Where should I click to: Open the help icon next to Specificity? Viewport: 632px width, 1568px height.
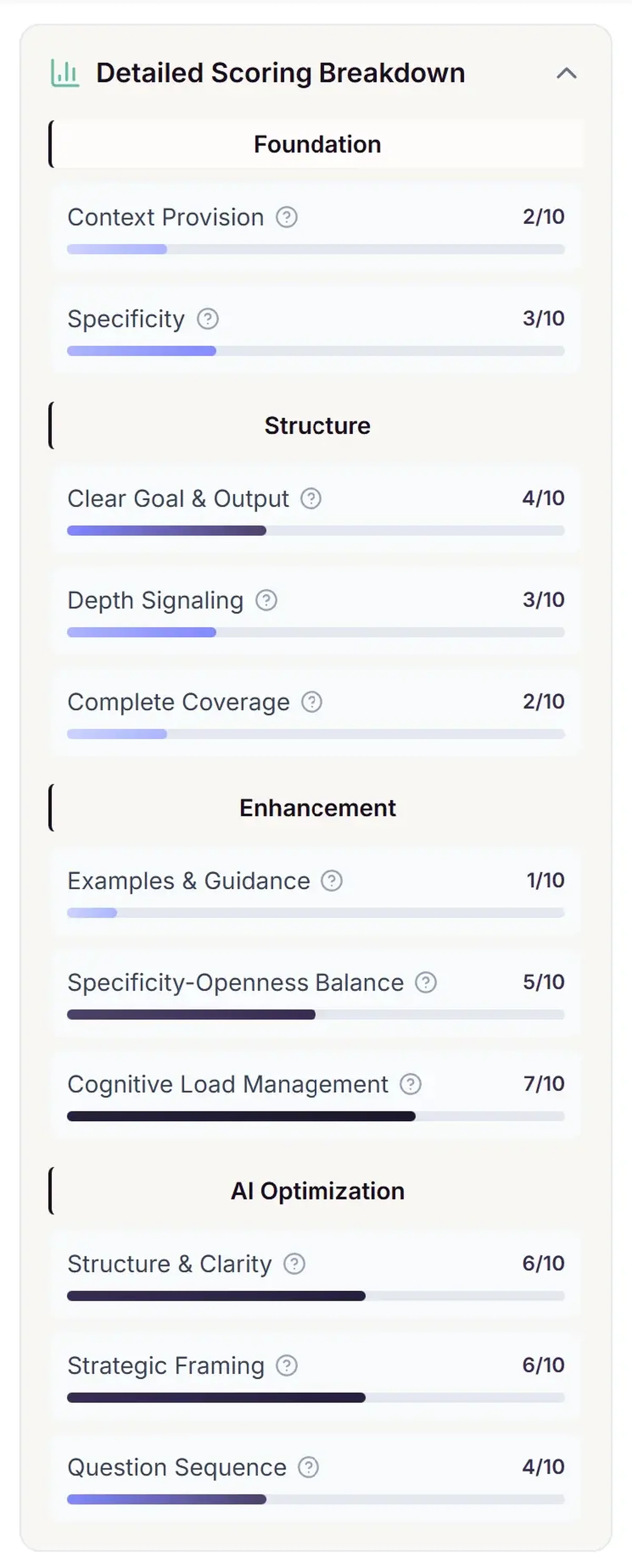click(208, 319)
